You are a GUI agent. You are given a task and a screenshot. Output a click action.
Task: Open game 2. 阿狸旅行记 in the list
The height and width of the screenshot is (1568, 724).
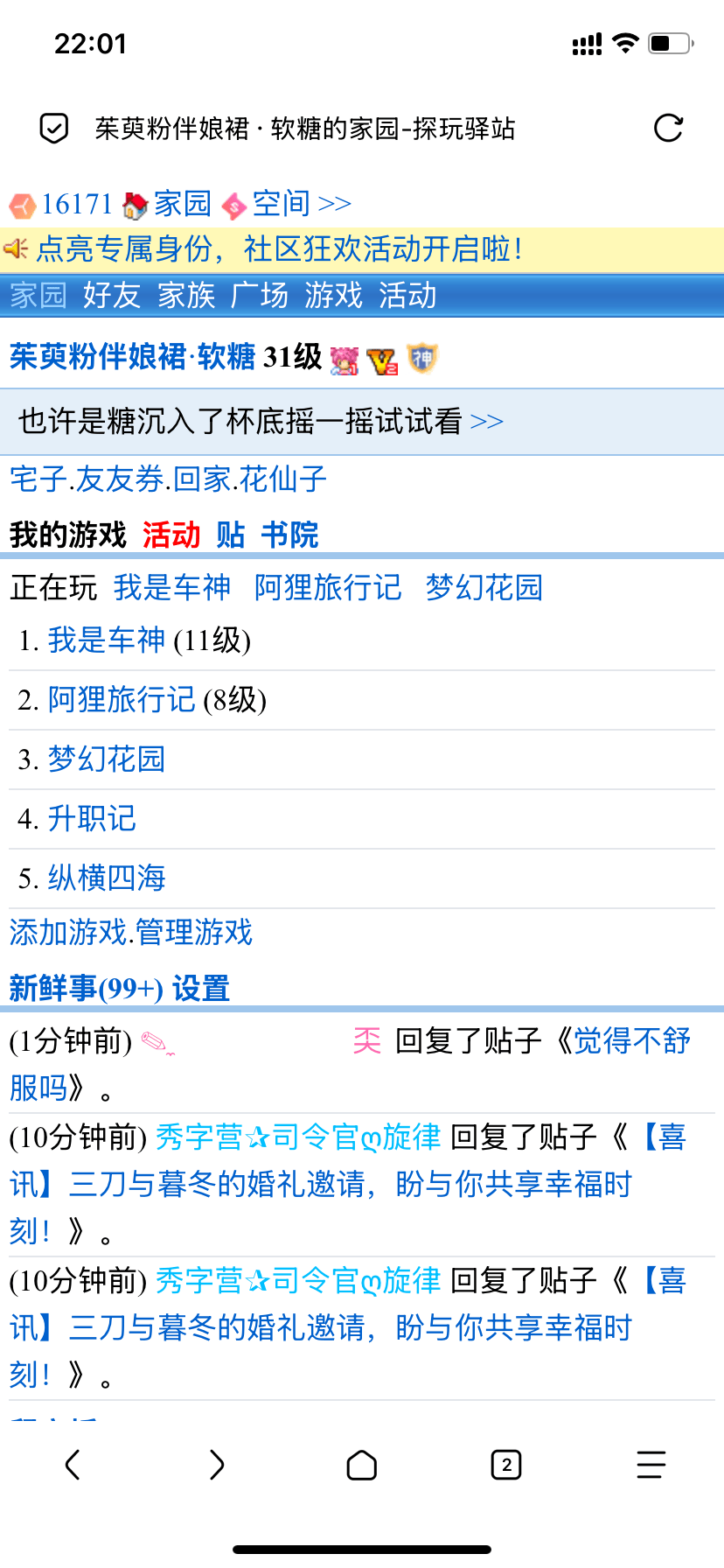(x=121, y=700)
